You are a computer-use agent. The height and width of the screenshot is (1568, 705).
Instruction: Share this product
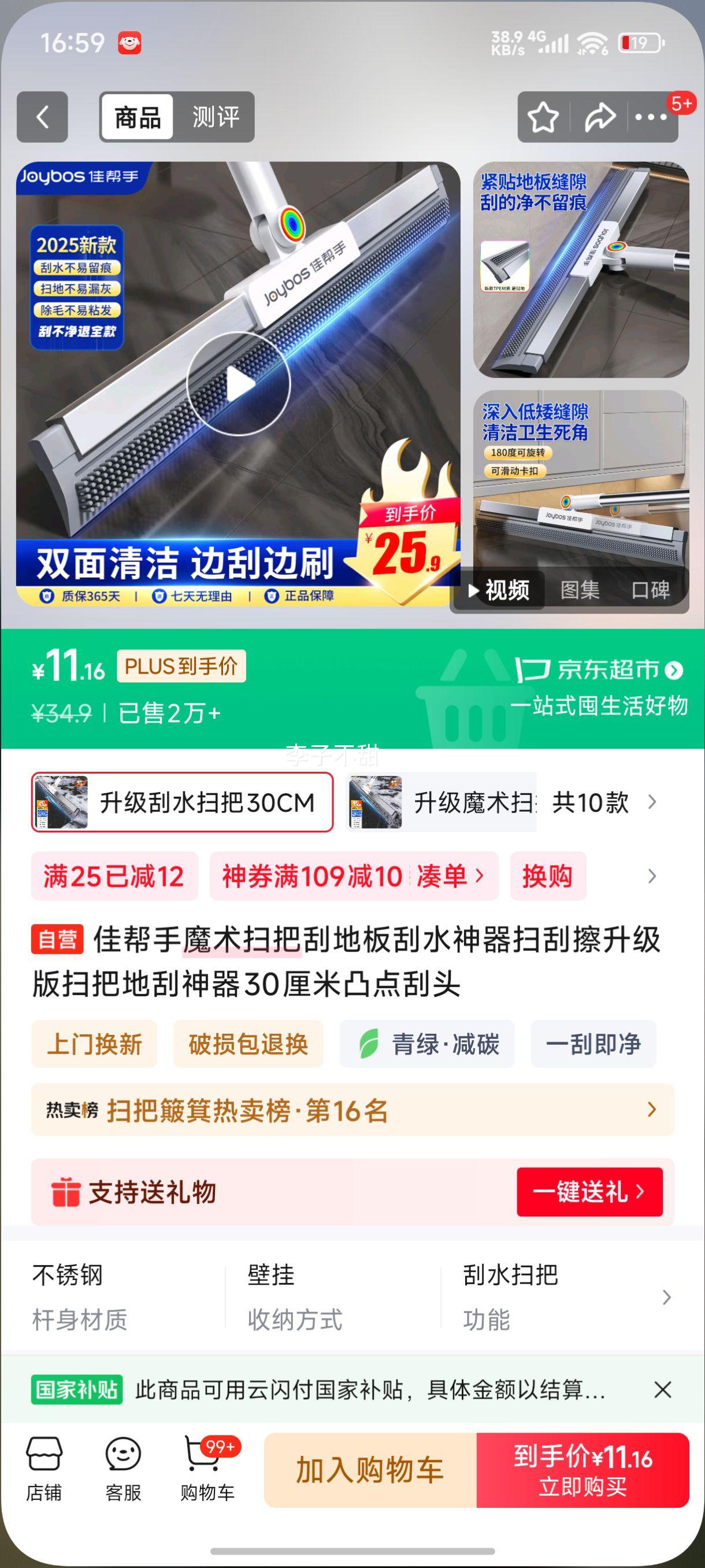[x=599, y=117]
